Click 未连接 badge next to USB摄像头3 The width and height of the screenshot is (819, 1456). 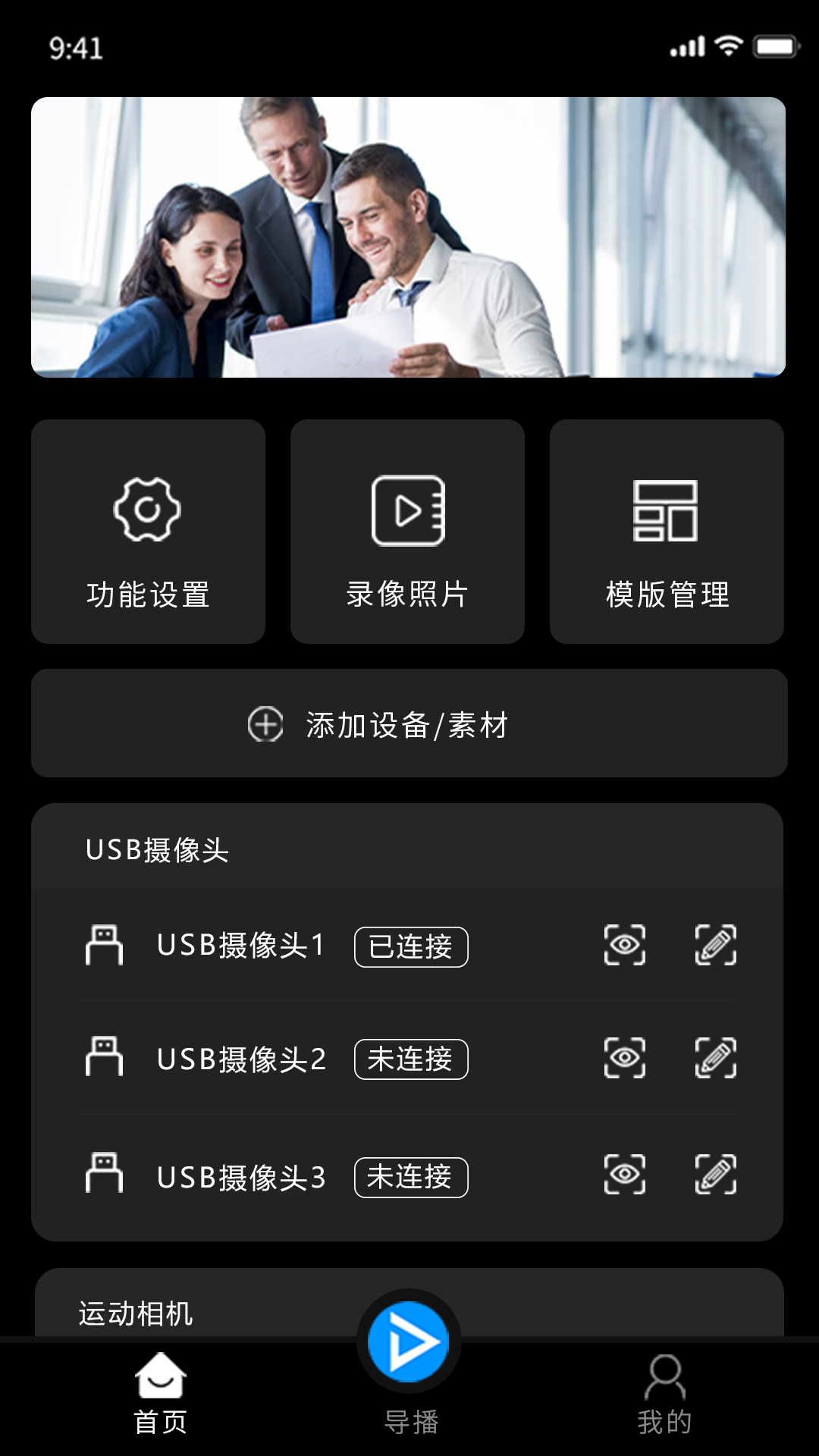410,1177
